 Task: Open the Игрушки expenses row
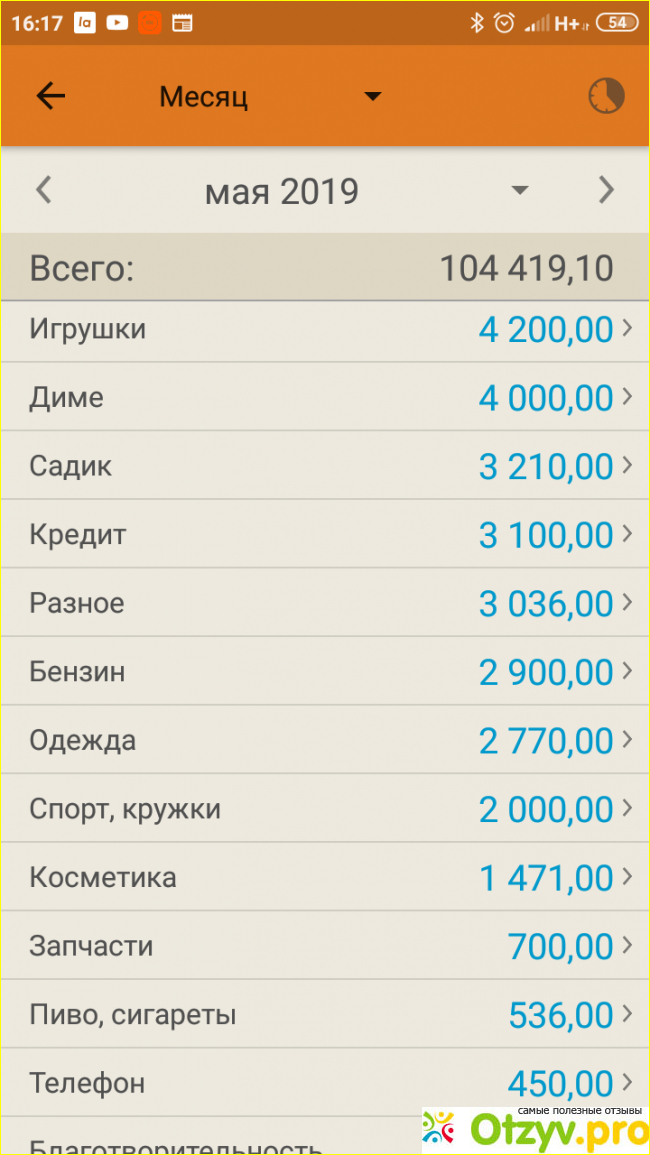tap(325, 329)
